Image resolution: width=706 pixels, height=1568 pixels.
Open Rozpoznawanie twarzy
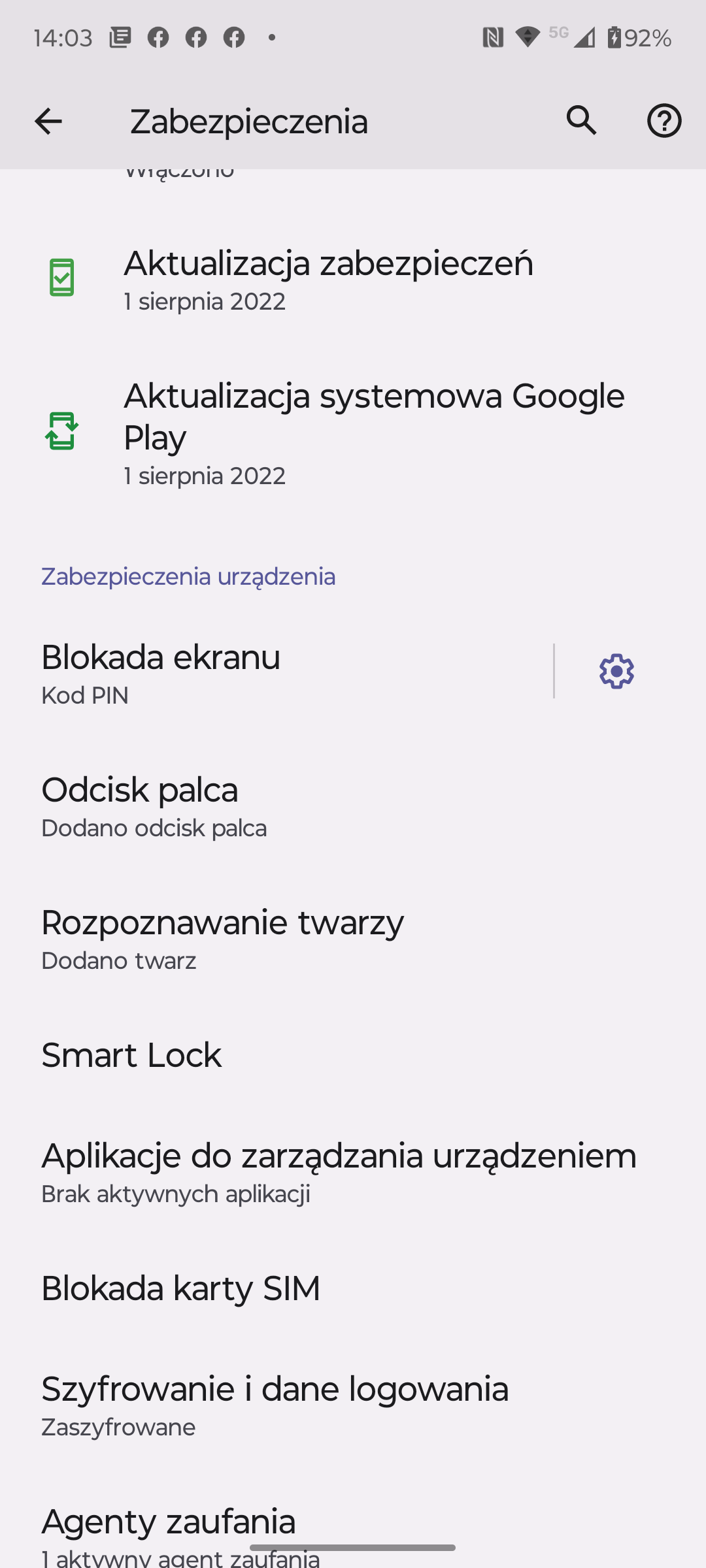(x=353, y=939)
